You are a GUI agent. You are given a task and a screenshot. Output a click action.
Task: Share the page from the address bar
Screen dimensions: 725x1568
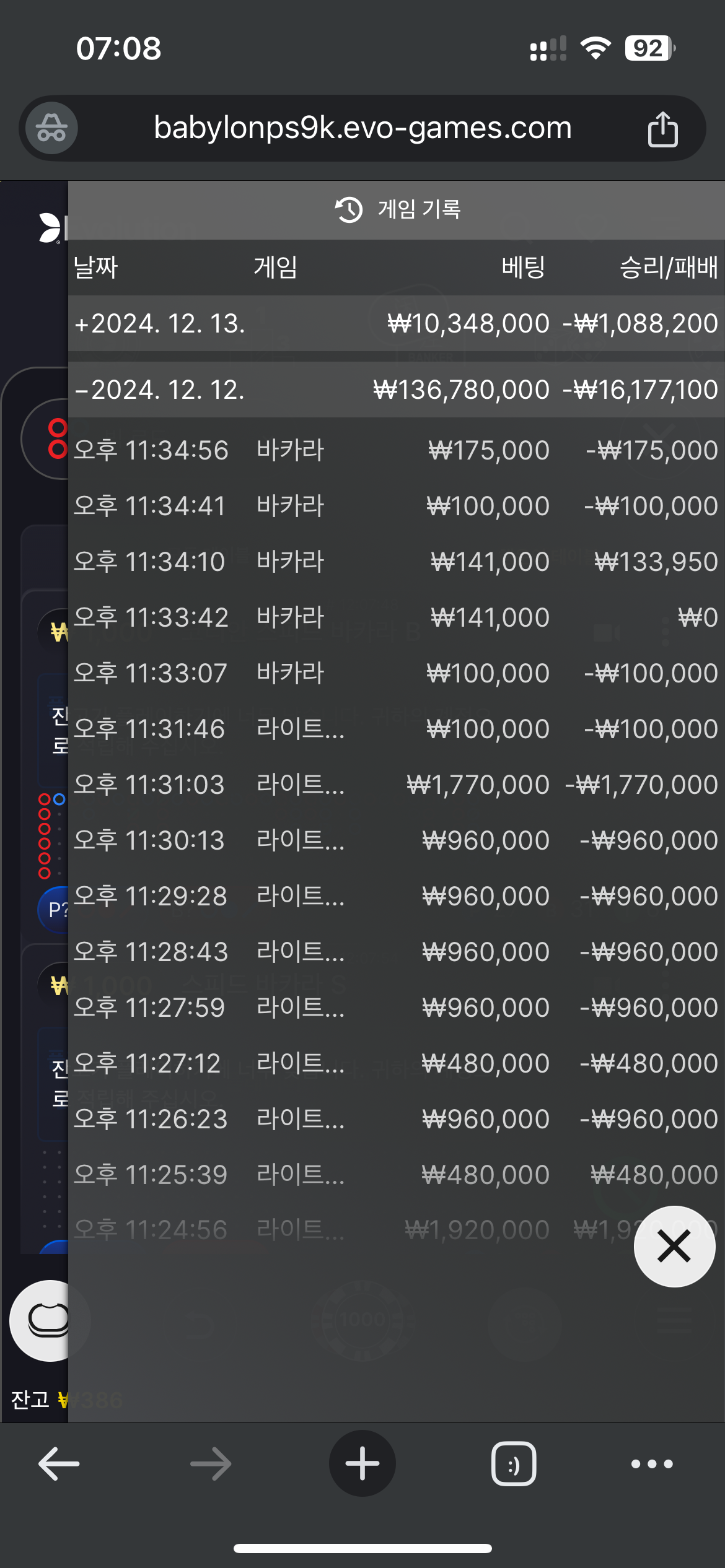pyautogui.click(x=662, y=129)
